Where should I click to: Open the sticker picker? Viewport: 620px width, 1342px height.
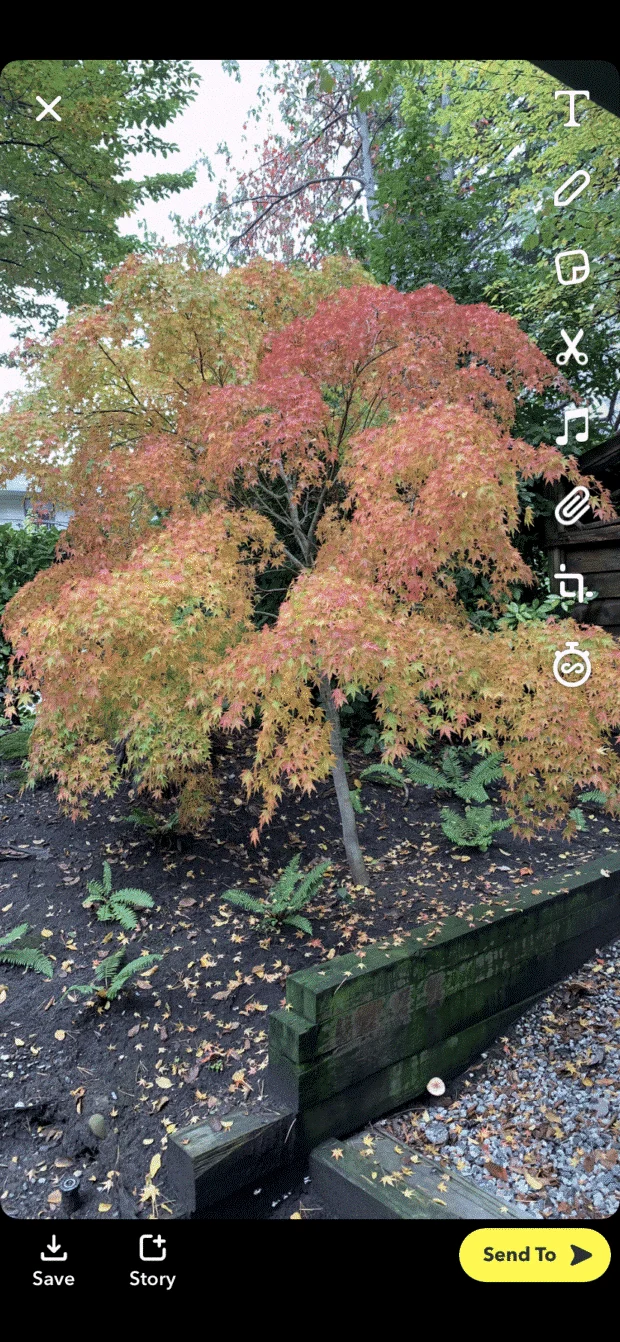pyautogui.click(x=571, y=268)
